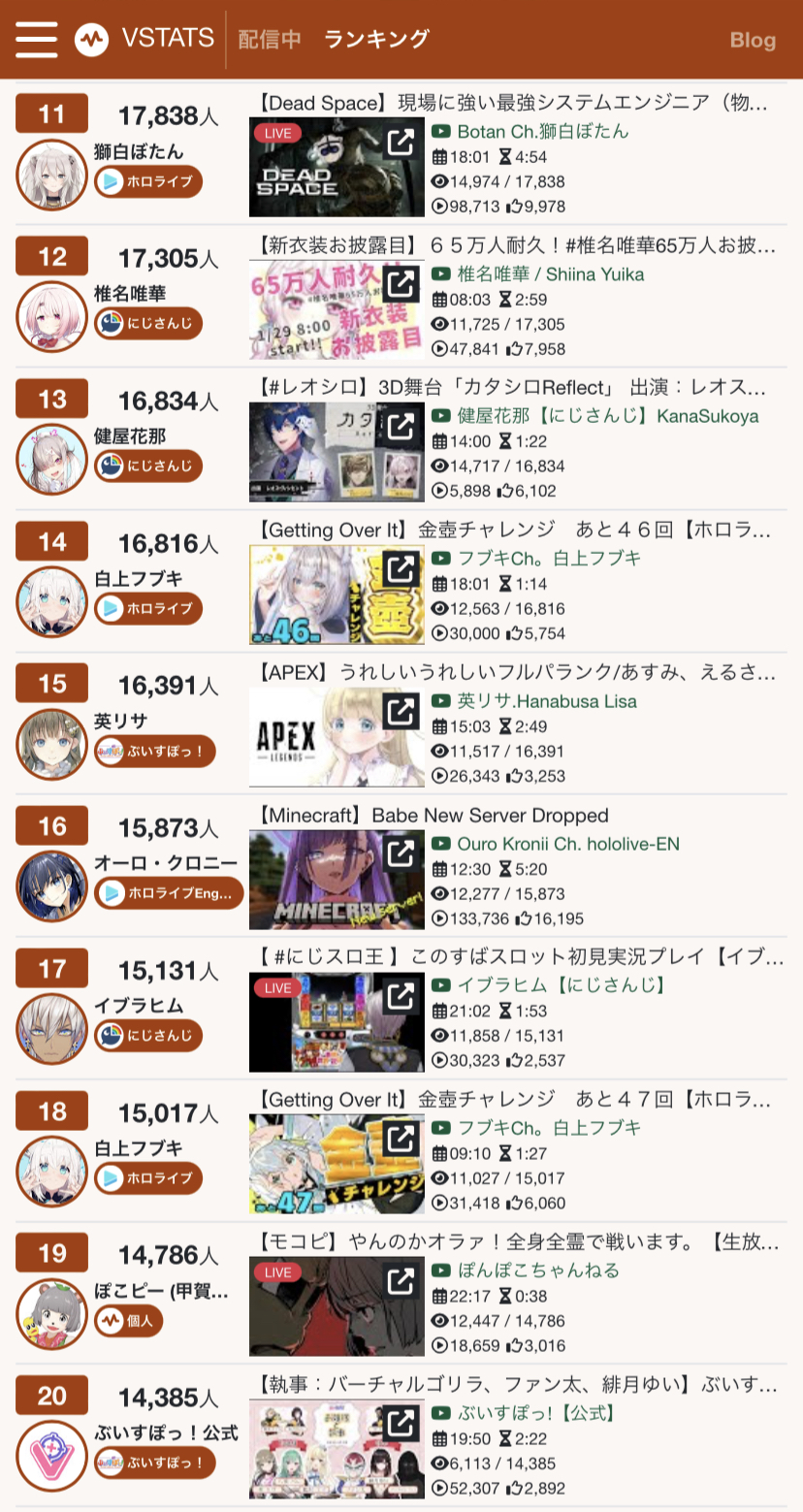Open 健屋花那's profile avatar

52,459
